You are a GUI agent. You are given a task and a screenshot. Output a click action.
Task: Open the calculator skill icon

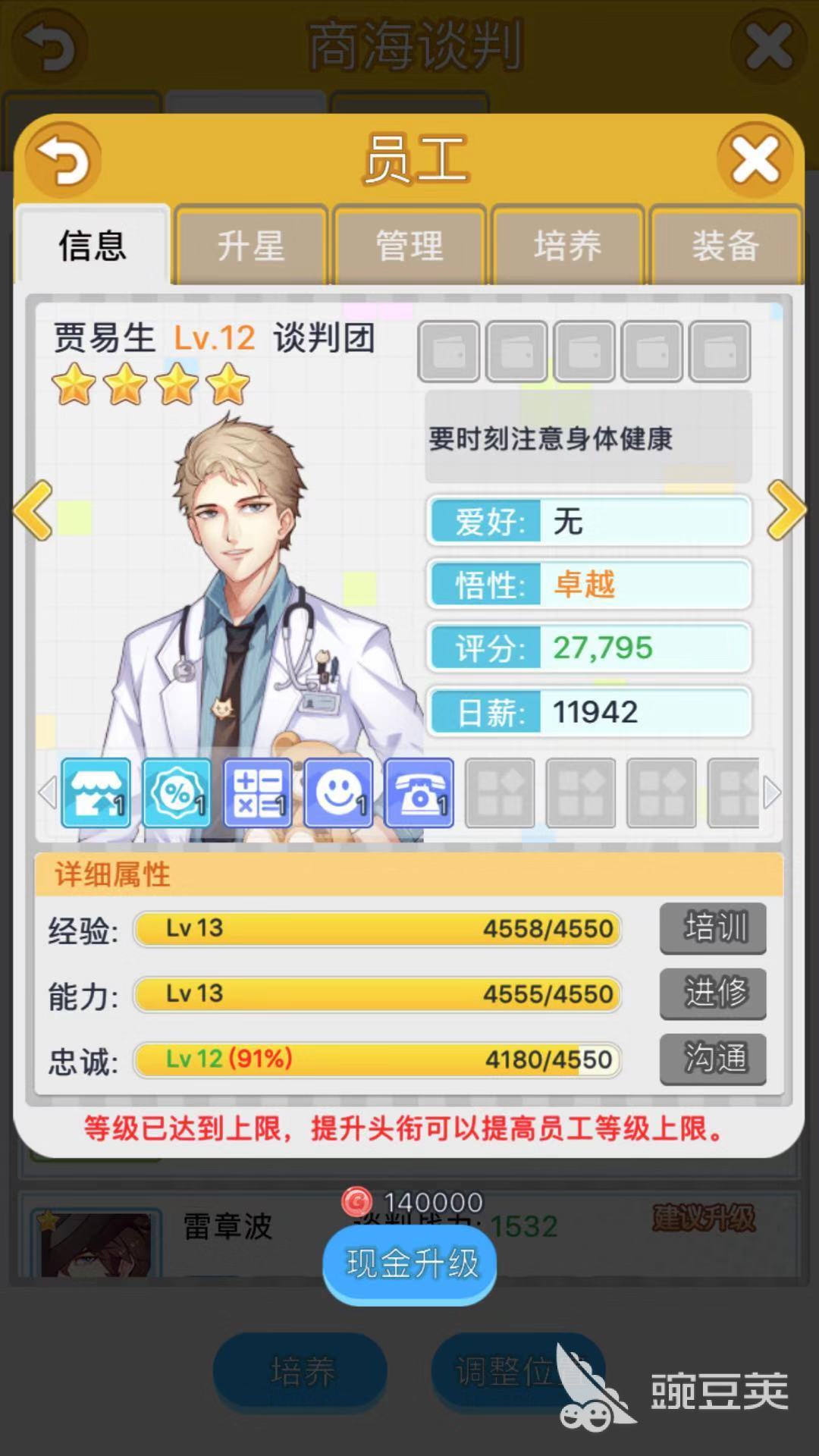pyautogui.click(x=258, y=792)
